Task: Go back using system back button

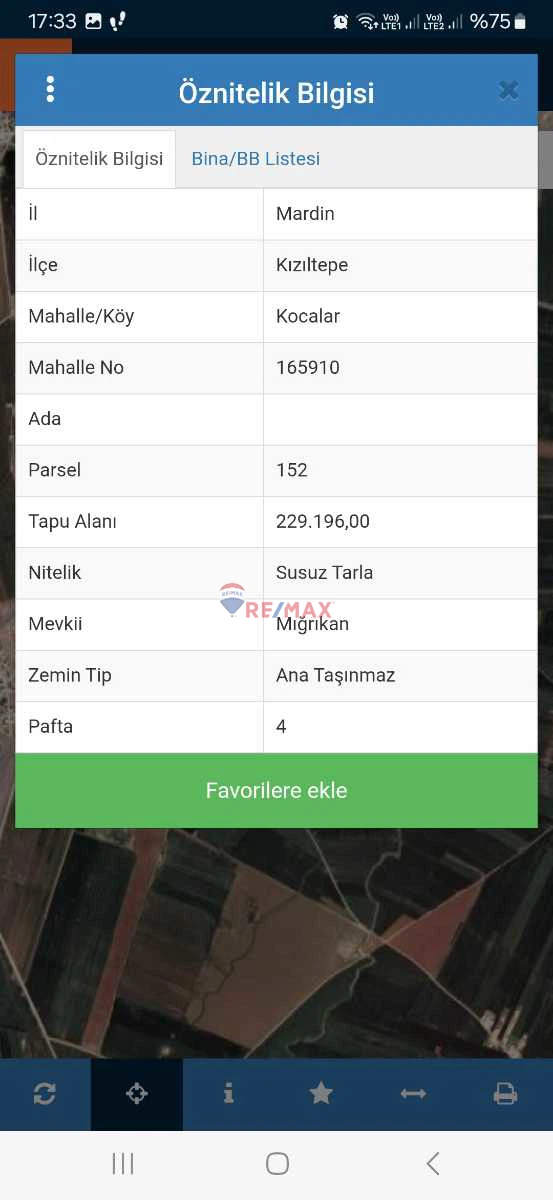Action: (x=432, y=1163)
